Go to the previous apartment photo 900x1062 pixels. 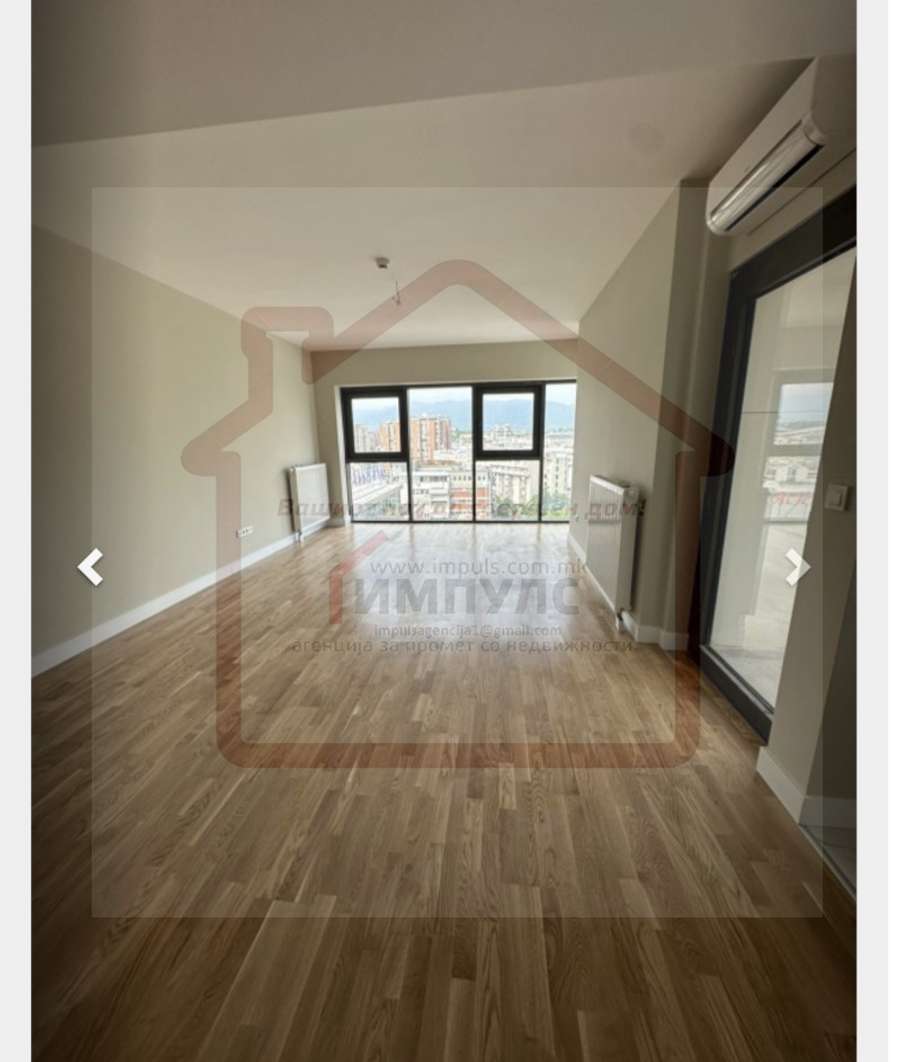[x=90, y=567]
